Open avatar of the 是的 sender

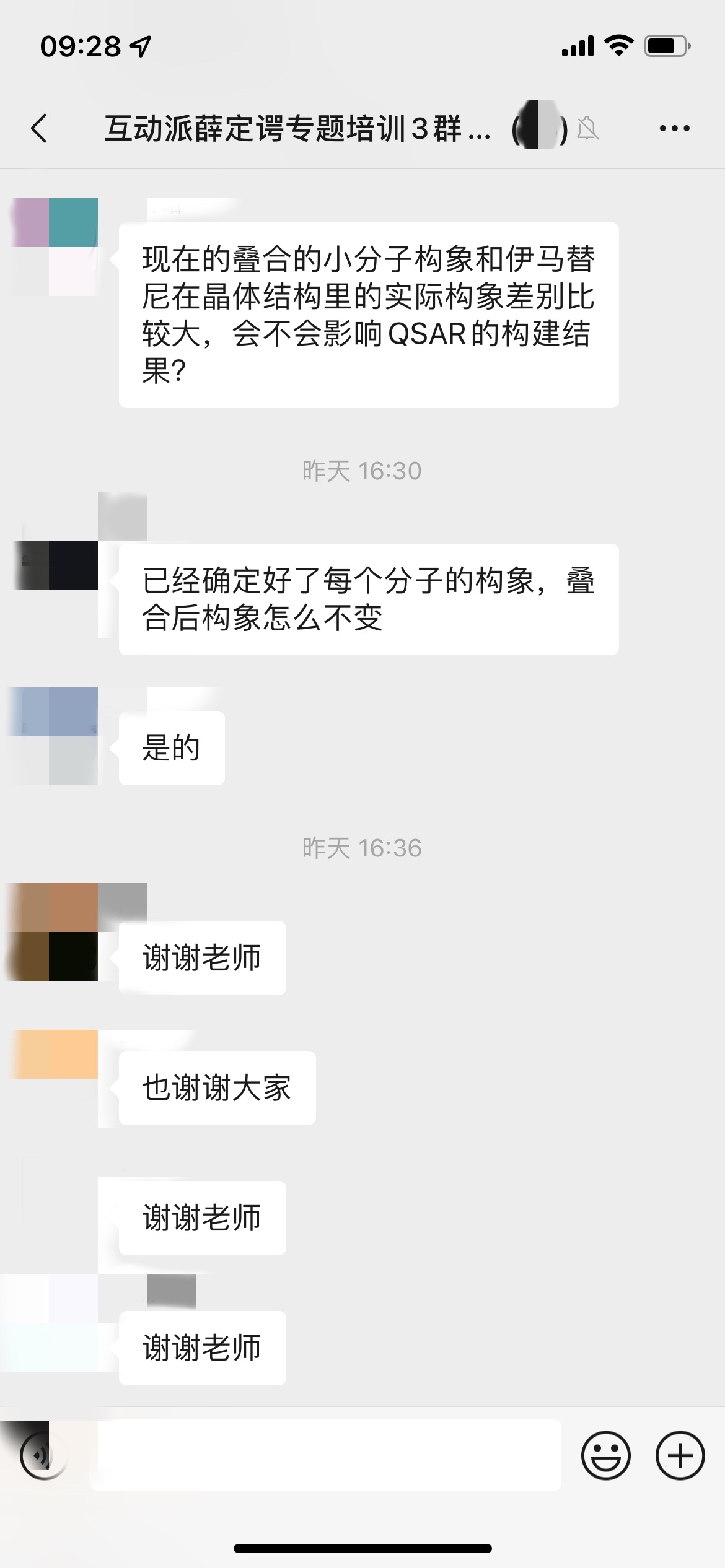56,736
